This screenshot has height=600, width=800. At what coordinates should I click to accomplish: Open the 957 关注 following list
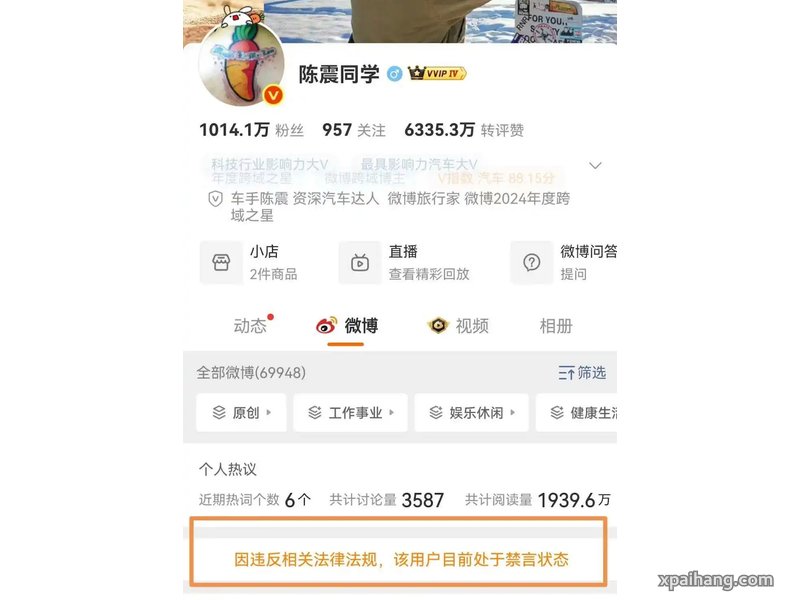tap(353, 130)
